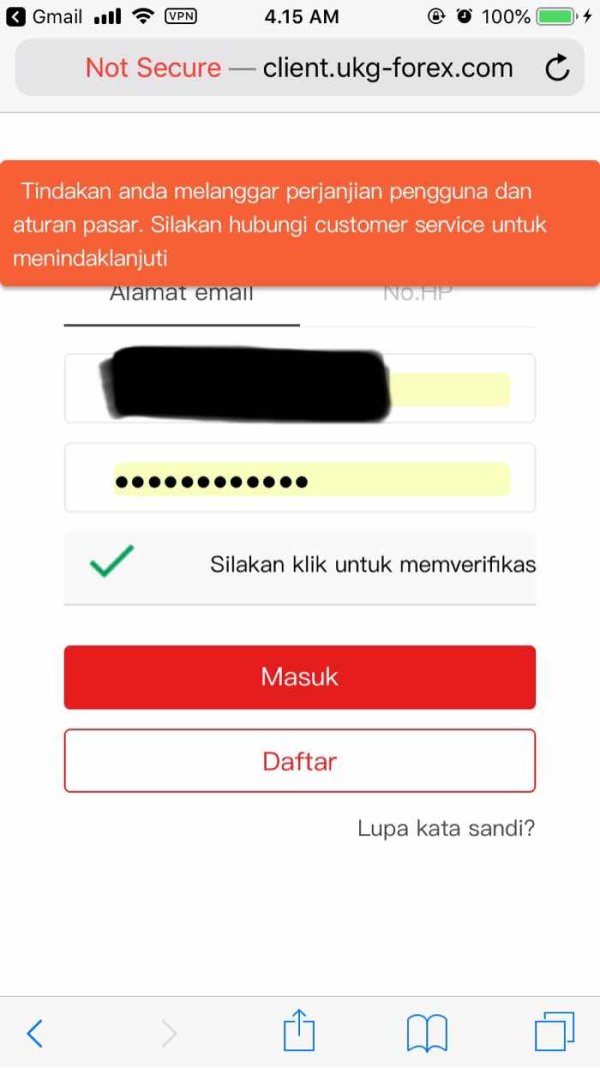Open the Lupa kata sandi link
Screen dimensions: 600x1068
click(446, 829)
